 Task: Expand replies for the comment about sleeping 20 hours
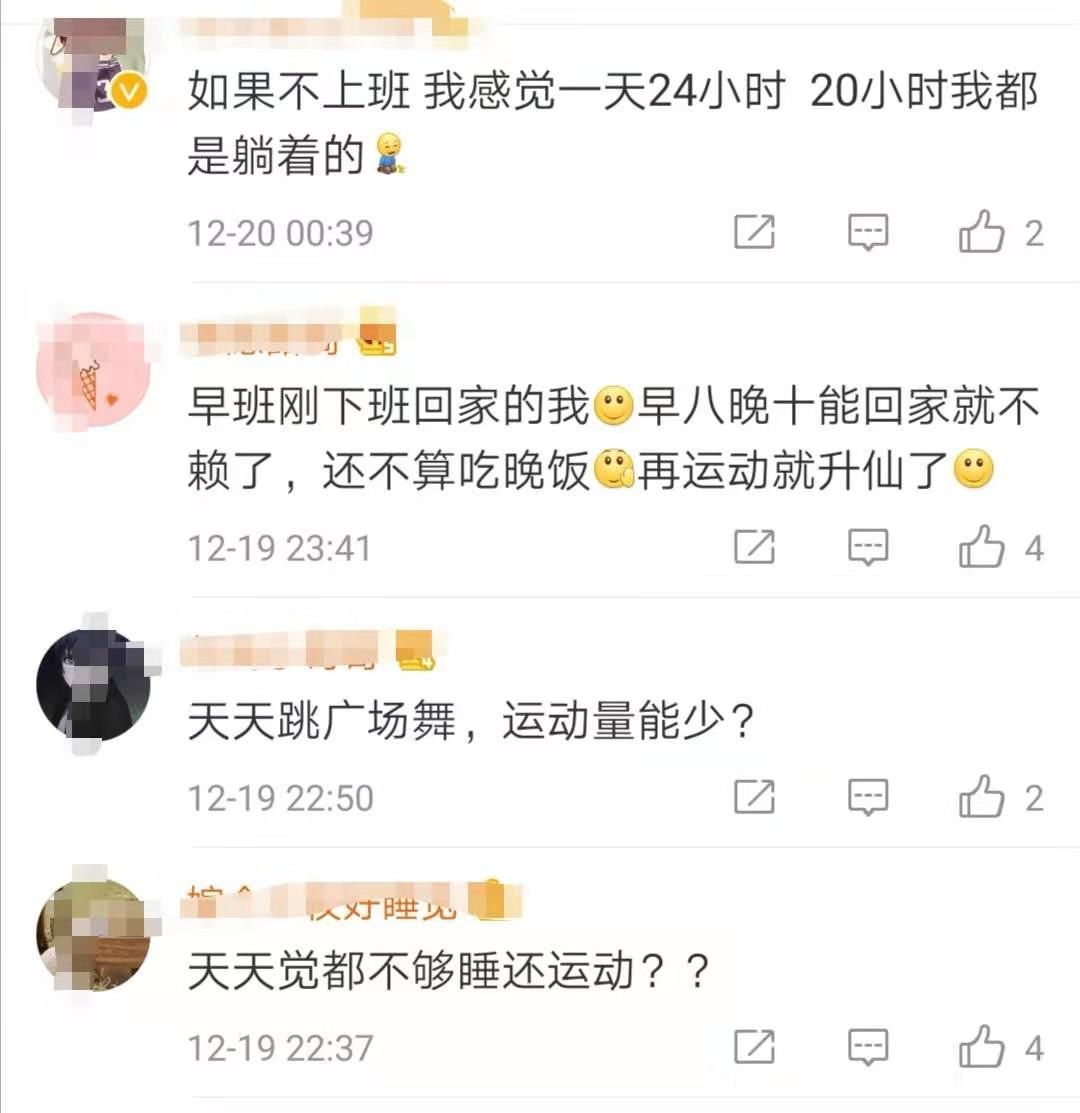pos(867,232)
